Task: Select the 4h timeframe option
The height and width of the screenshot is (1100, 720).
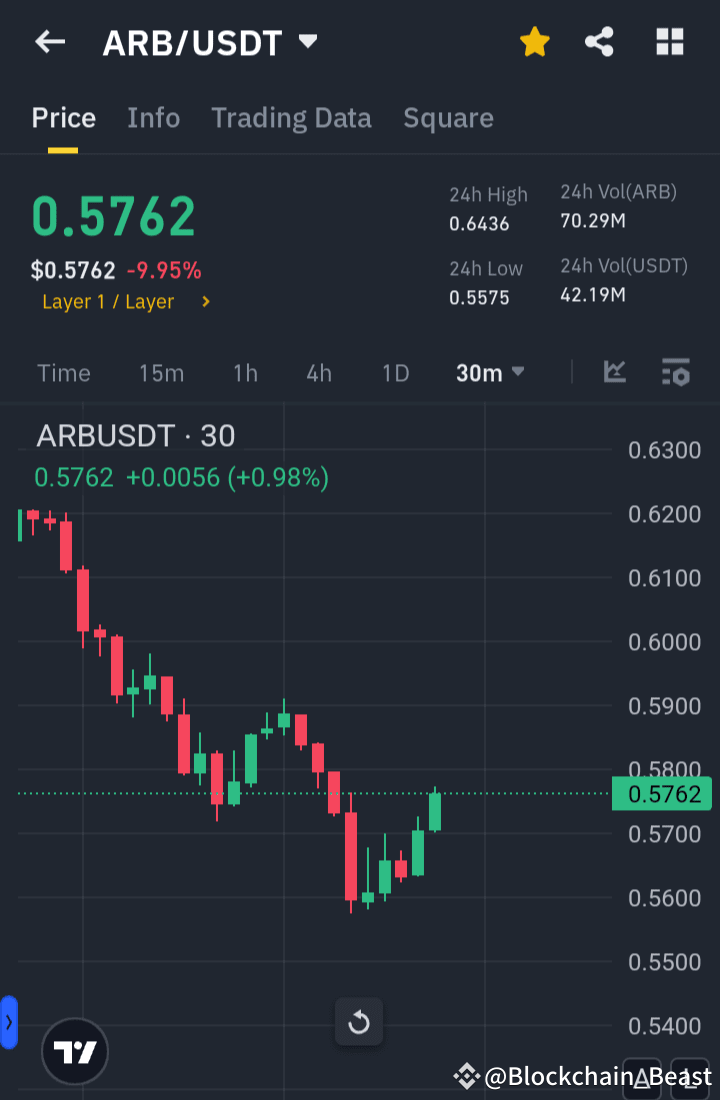Action: coord(318,372)
